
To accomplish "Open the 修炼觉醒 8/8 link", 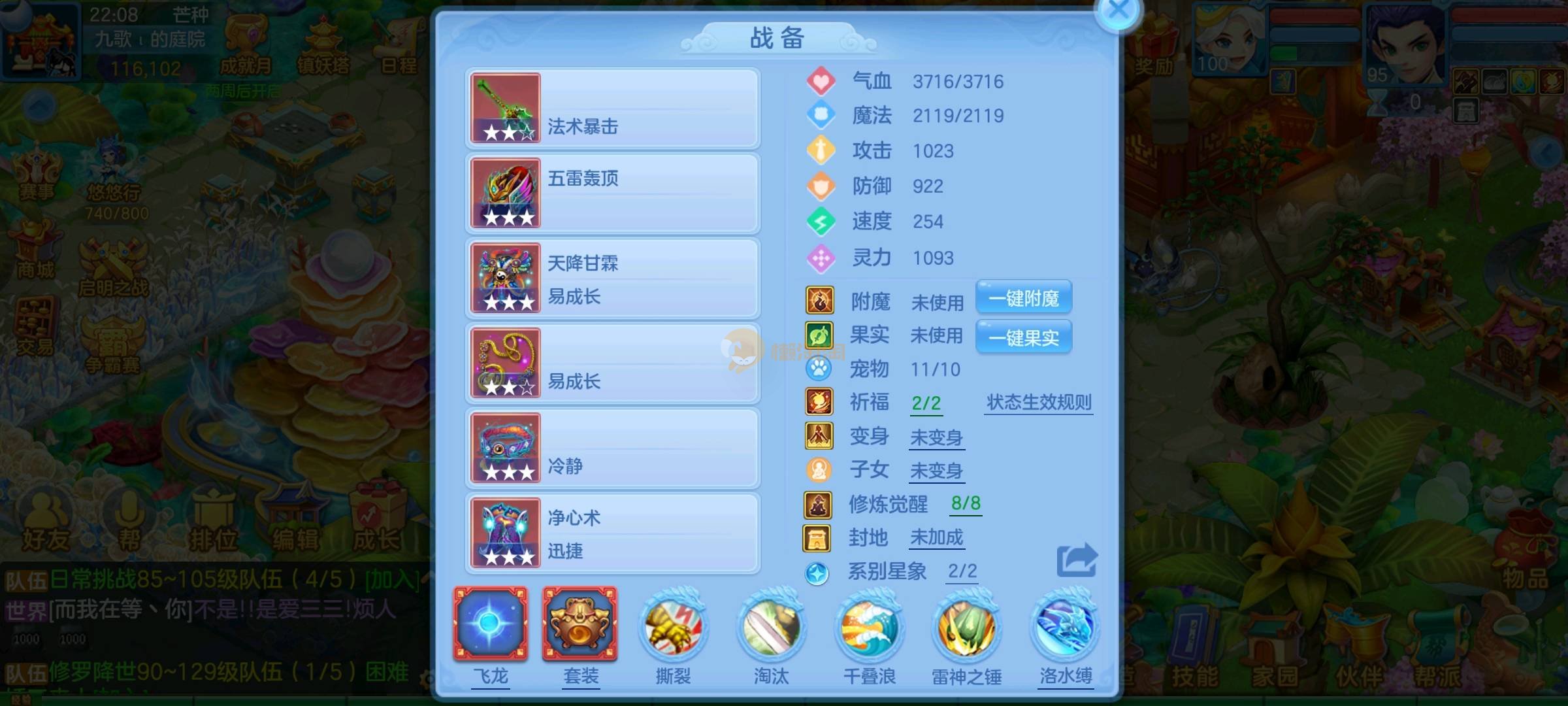I will click(x=966, y=503).
